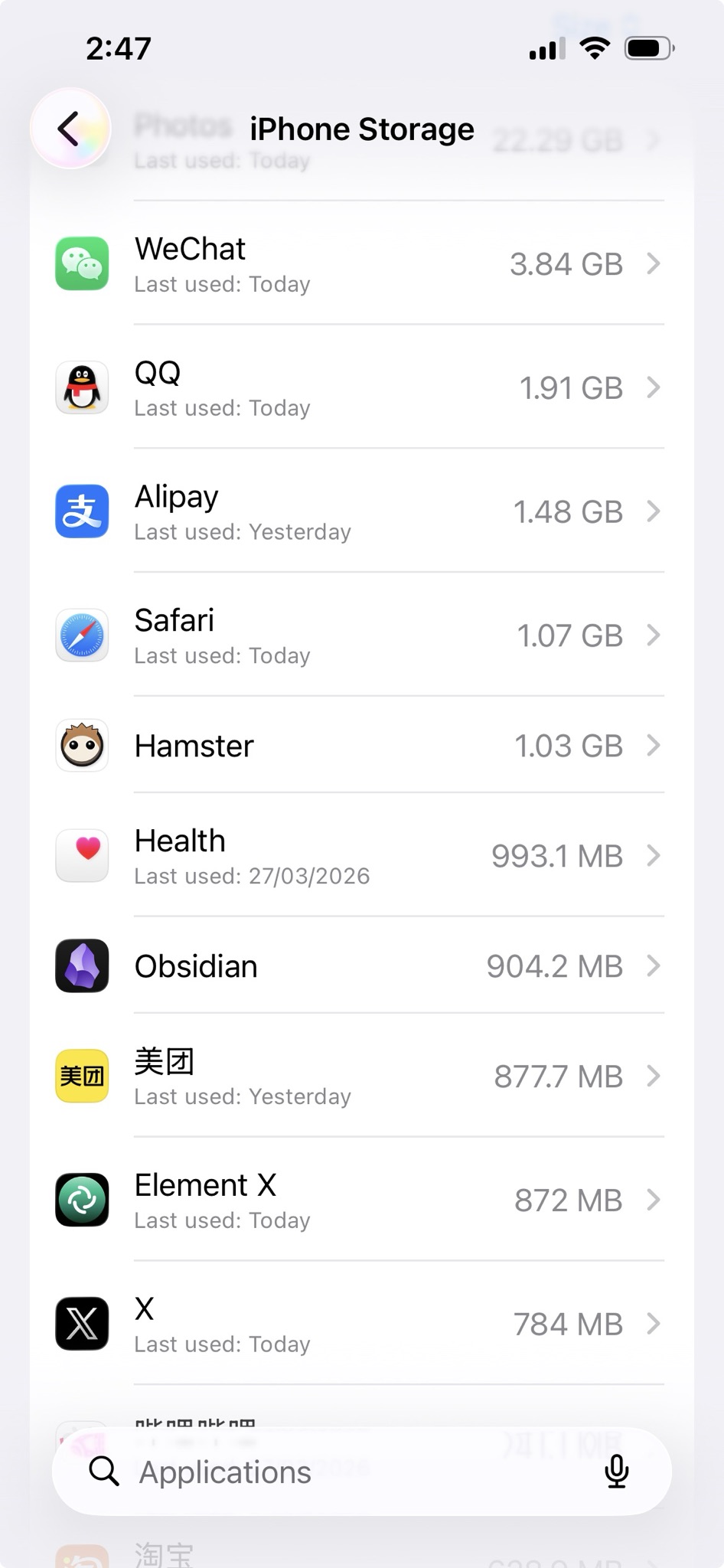Tap the QQ penguin app icon
This screenshot has width=724, height=1568.
[x=82, y=387]
